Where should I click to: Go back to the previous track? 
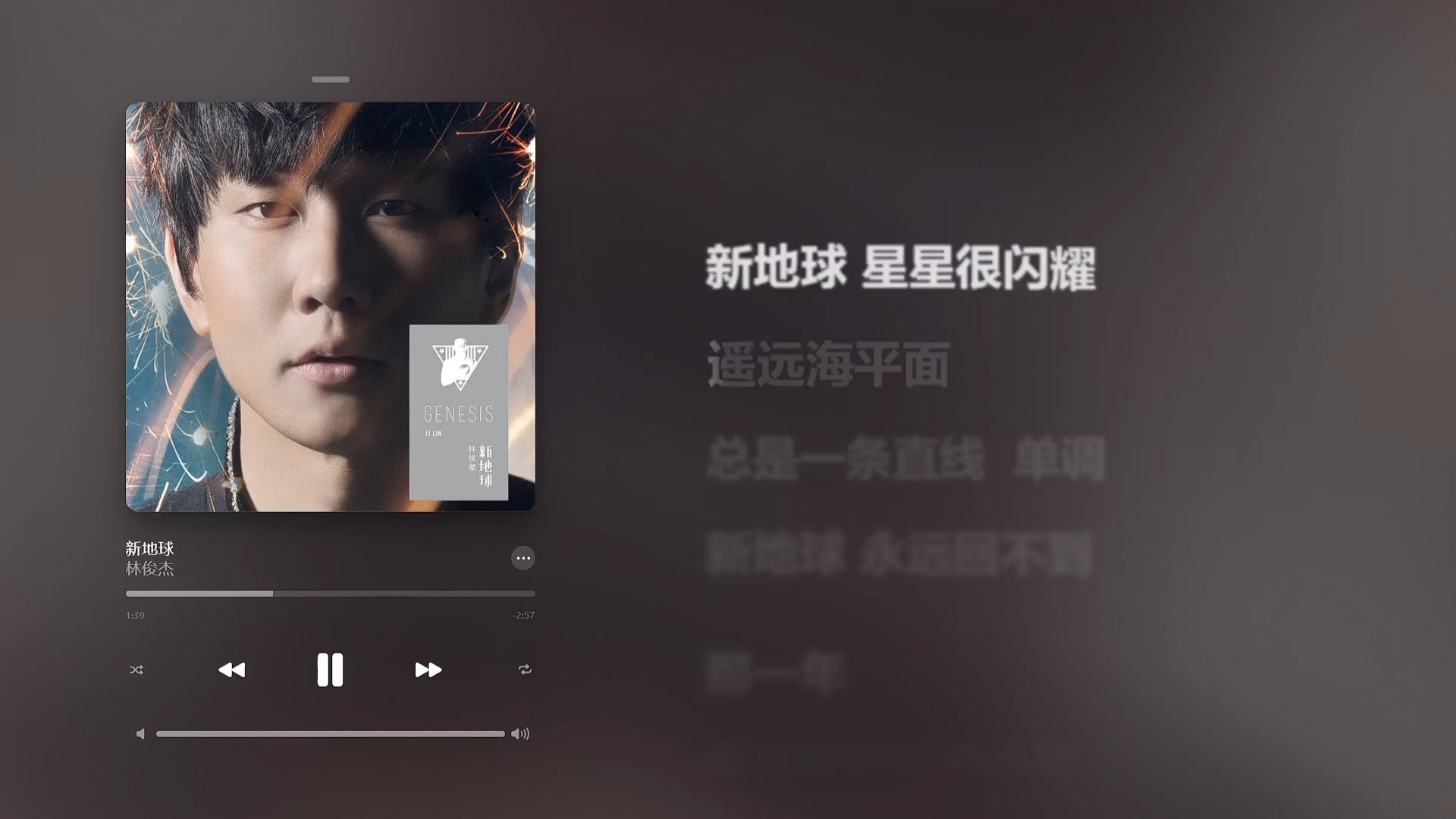tap(232, 670)
